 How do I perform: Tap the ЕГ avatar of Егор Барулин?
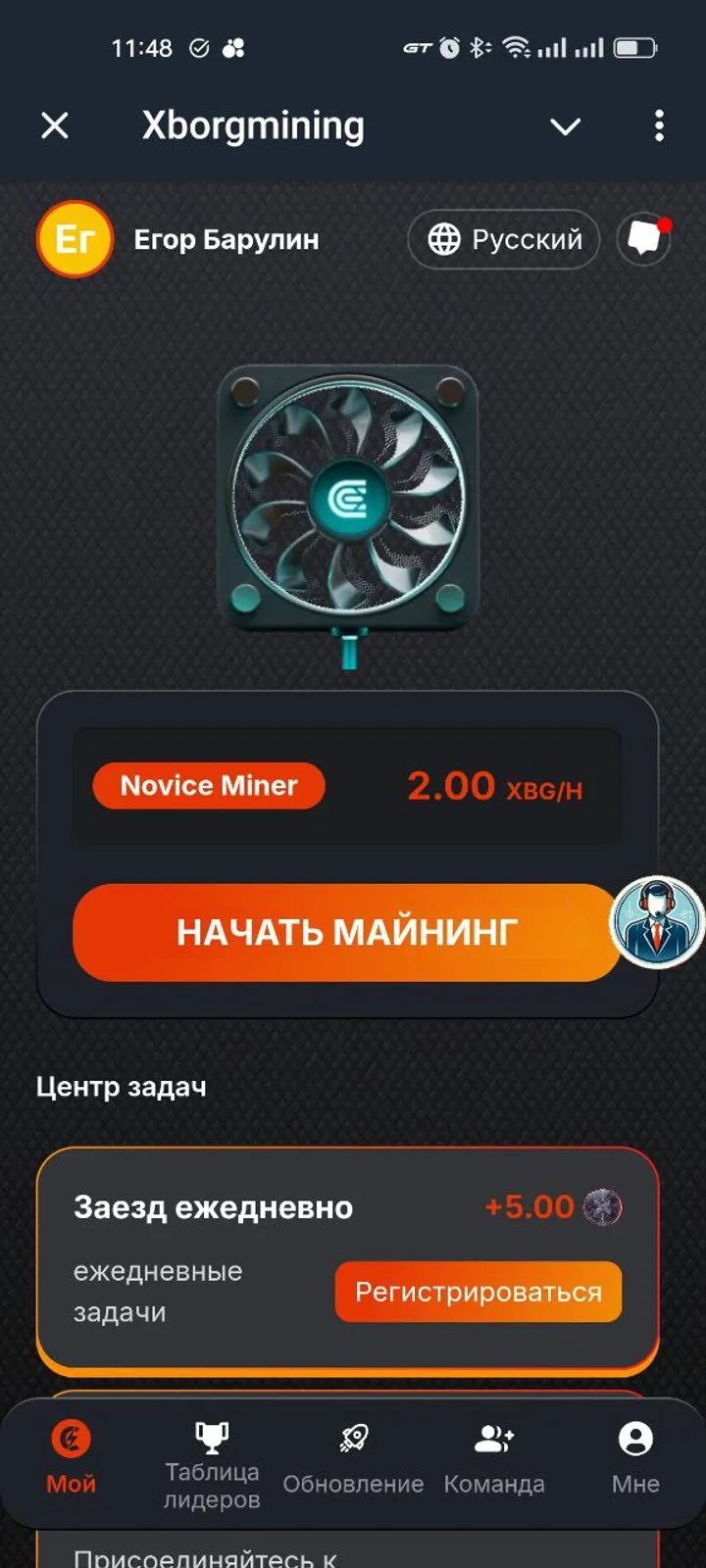coord(74,238)
